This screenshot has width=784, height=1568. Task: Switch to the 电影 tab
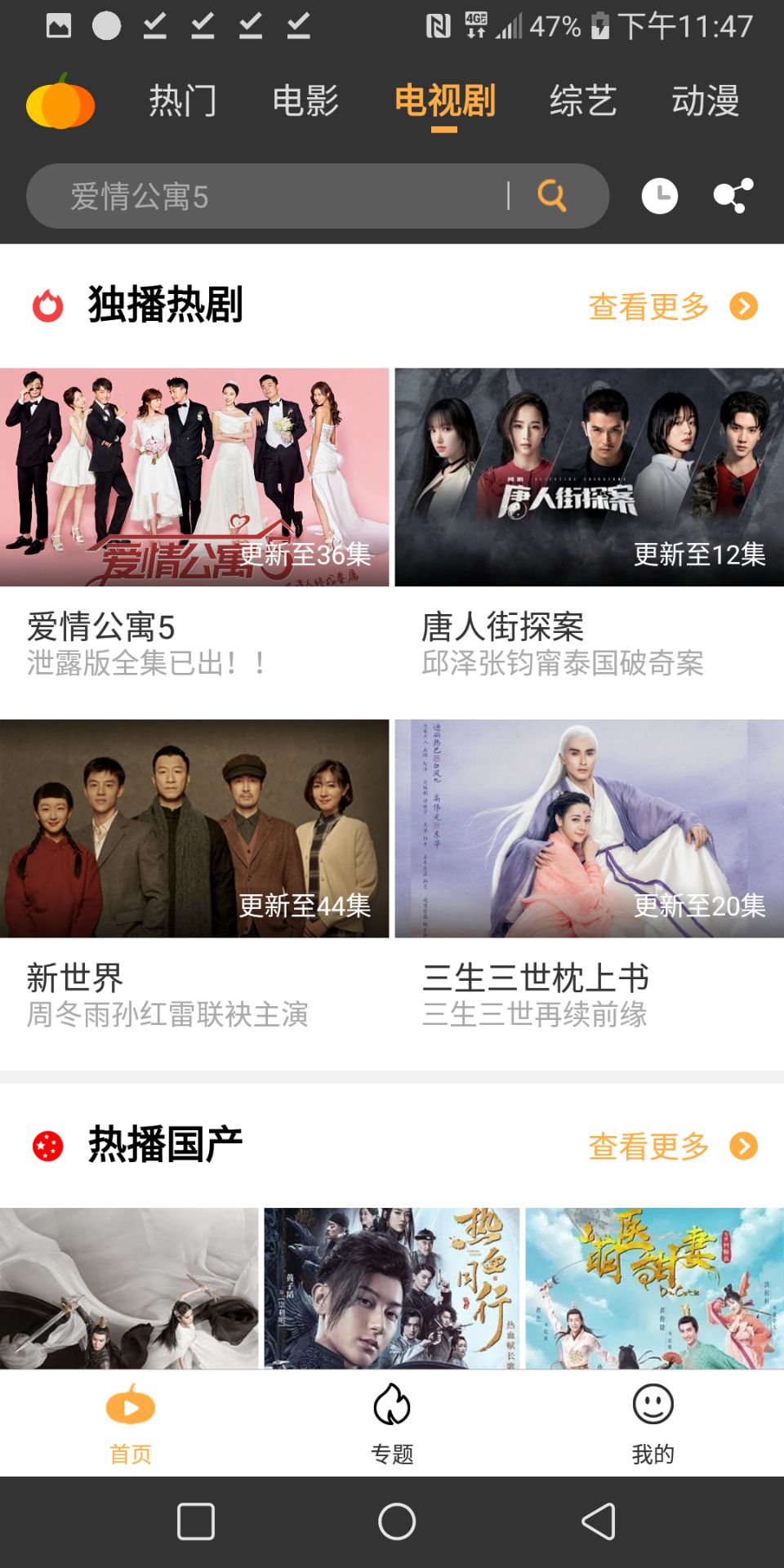[305, 101]
